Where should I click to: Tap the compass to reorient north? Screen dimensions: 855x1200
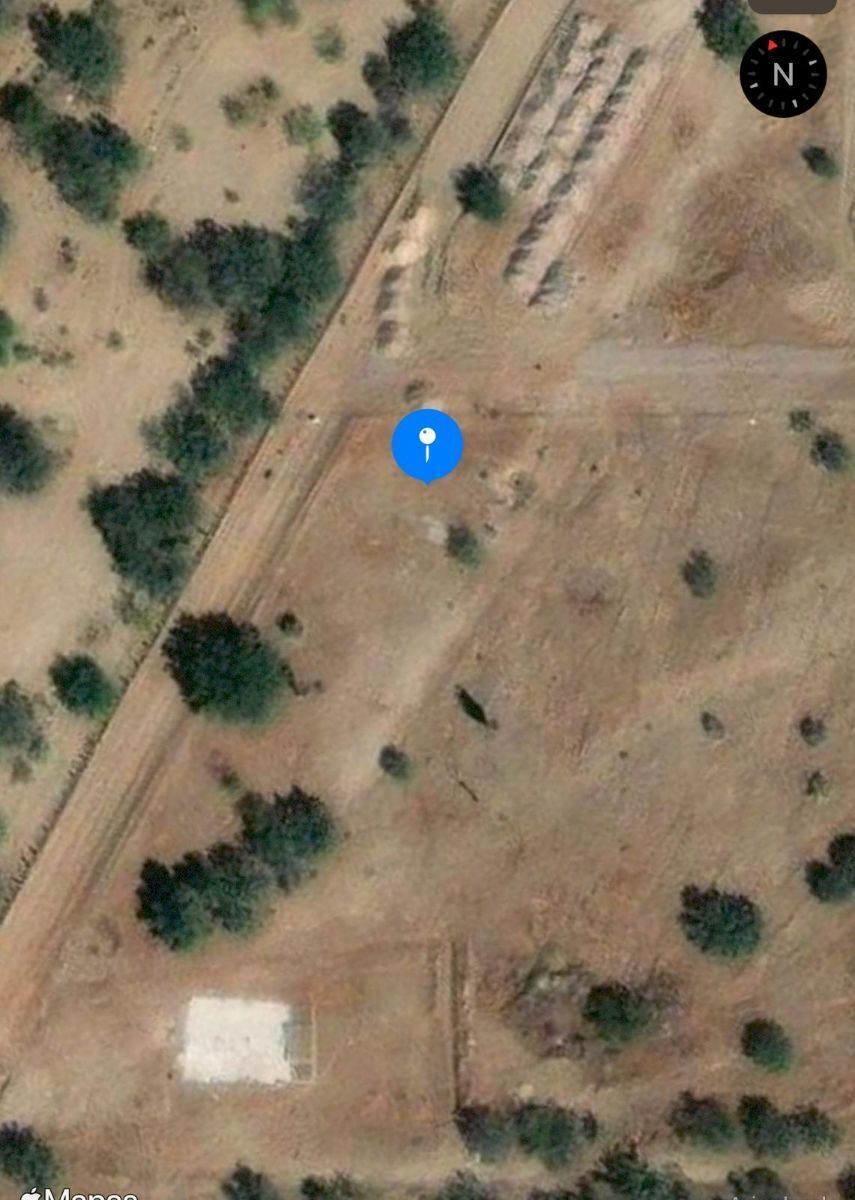pyautogui.click(x=783, y=74)
